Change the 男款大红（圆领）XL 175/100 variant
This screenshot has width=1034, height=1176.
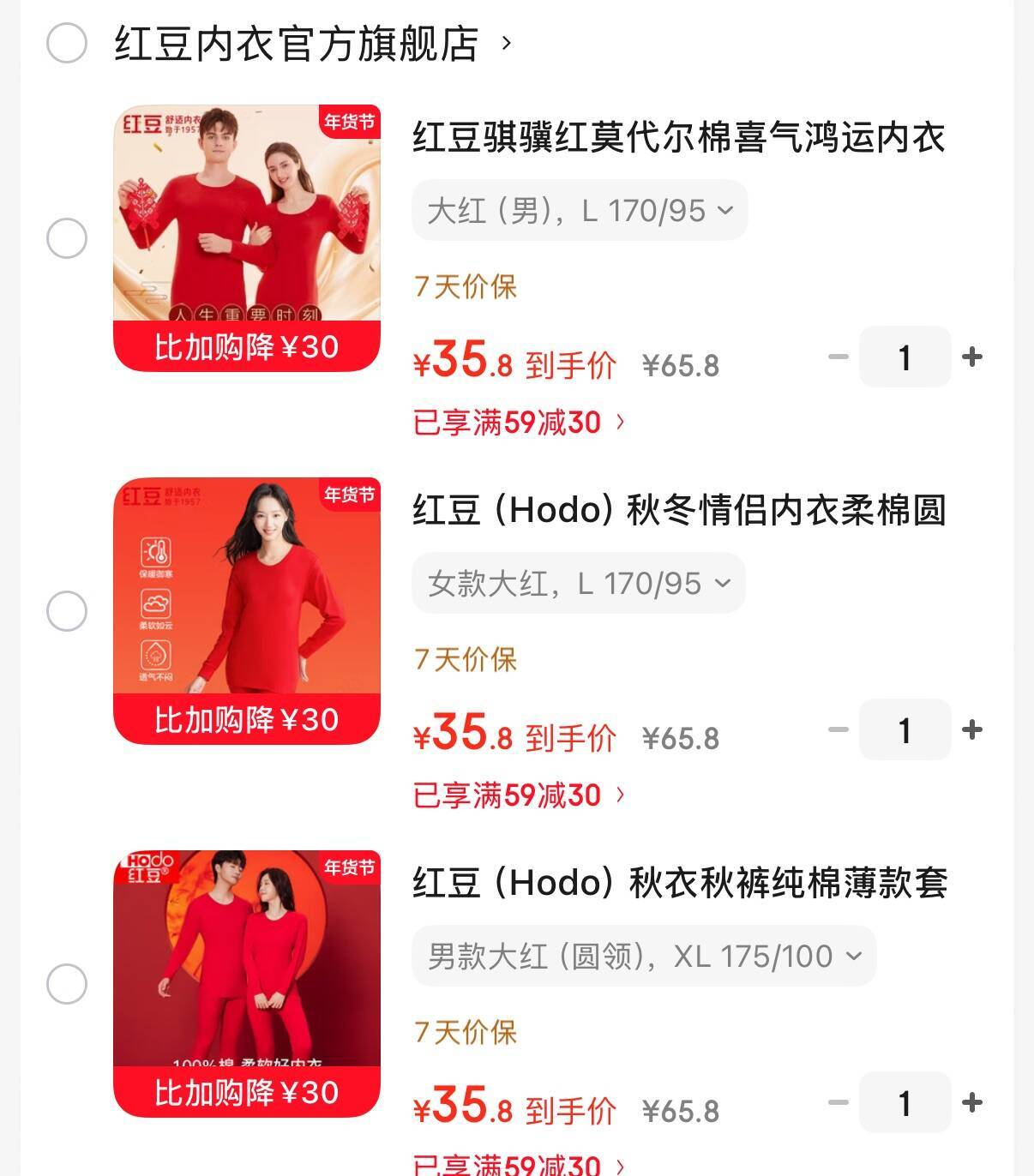point(644,956)
